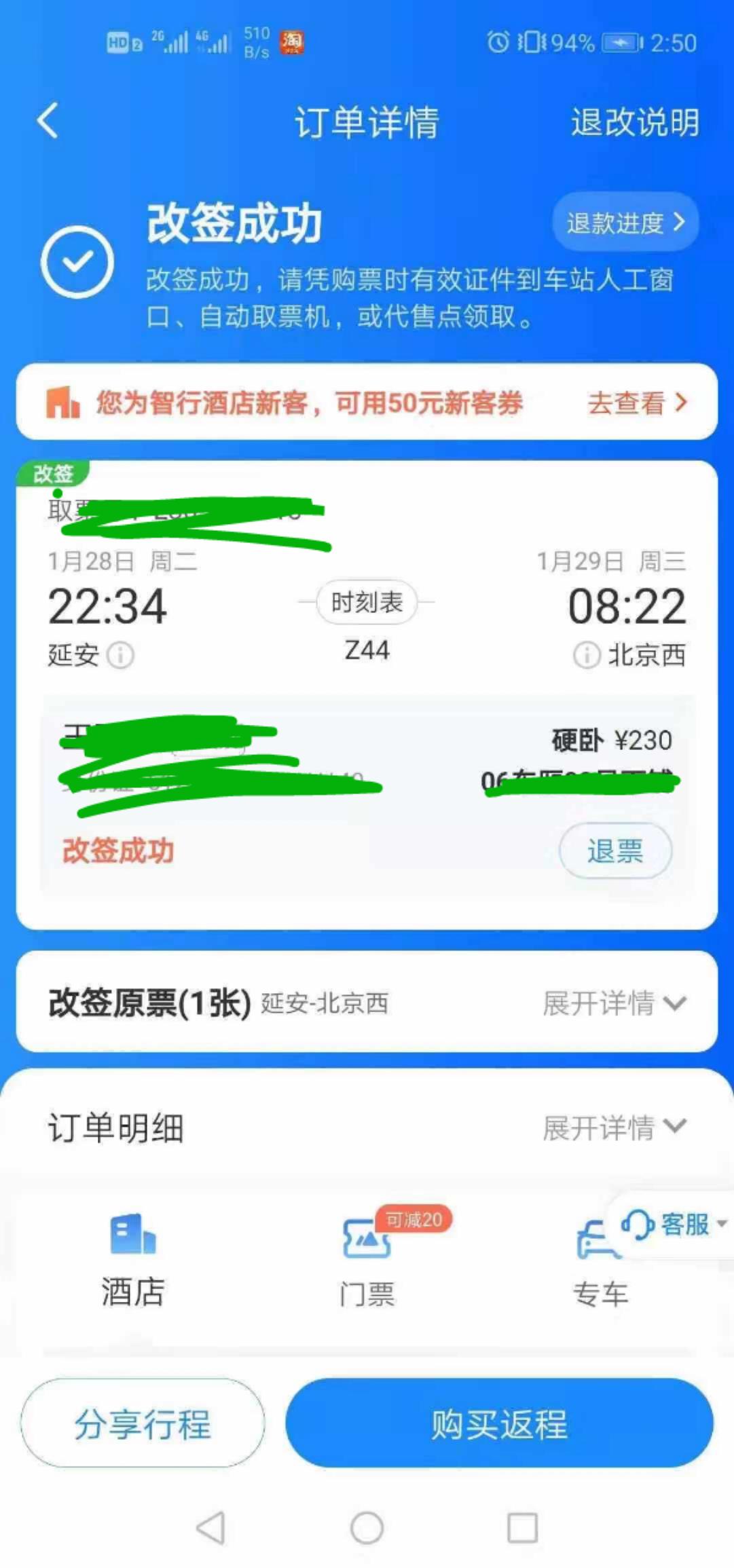The image size is (734, 1568).
Task: Expand details for 改签原票(1张)
Action: click(614, 1003)
